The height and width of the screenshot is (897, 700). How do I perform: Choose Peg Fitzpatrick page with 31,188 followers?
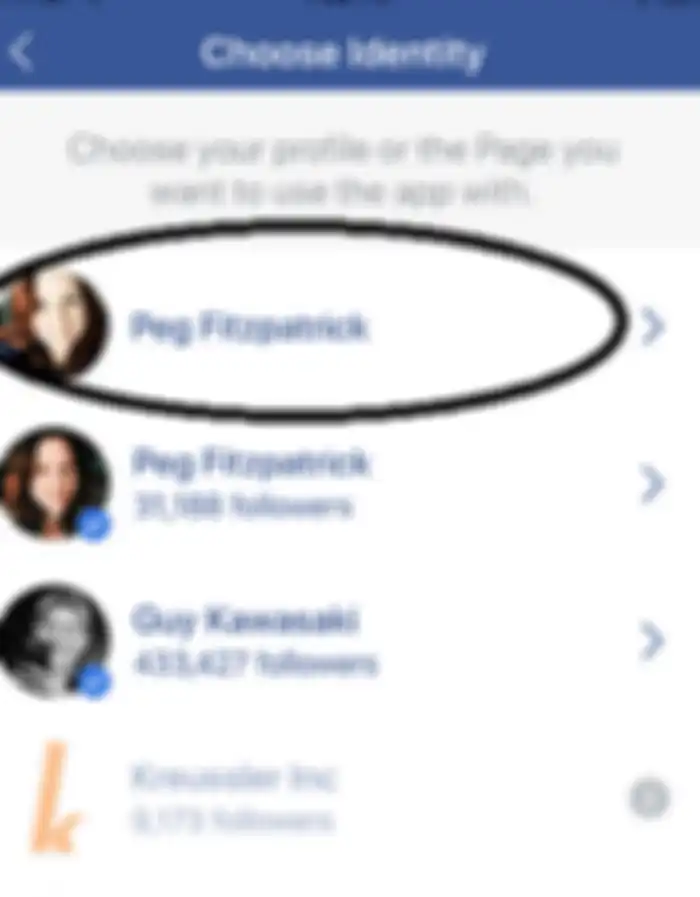pos(250,483)
